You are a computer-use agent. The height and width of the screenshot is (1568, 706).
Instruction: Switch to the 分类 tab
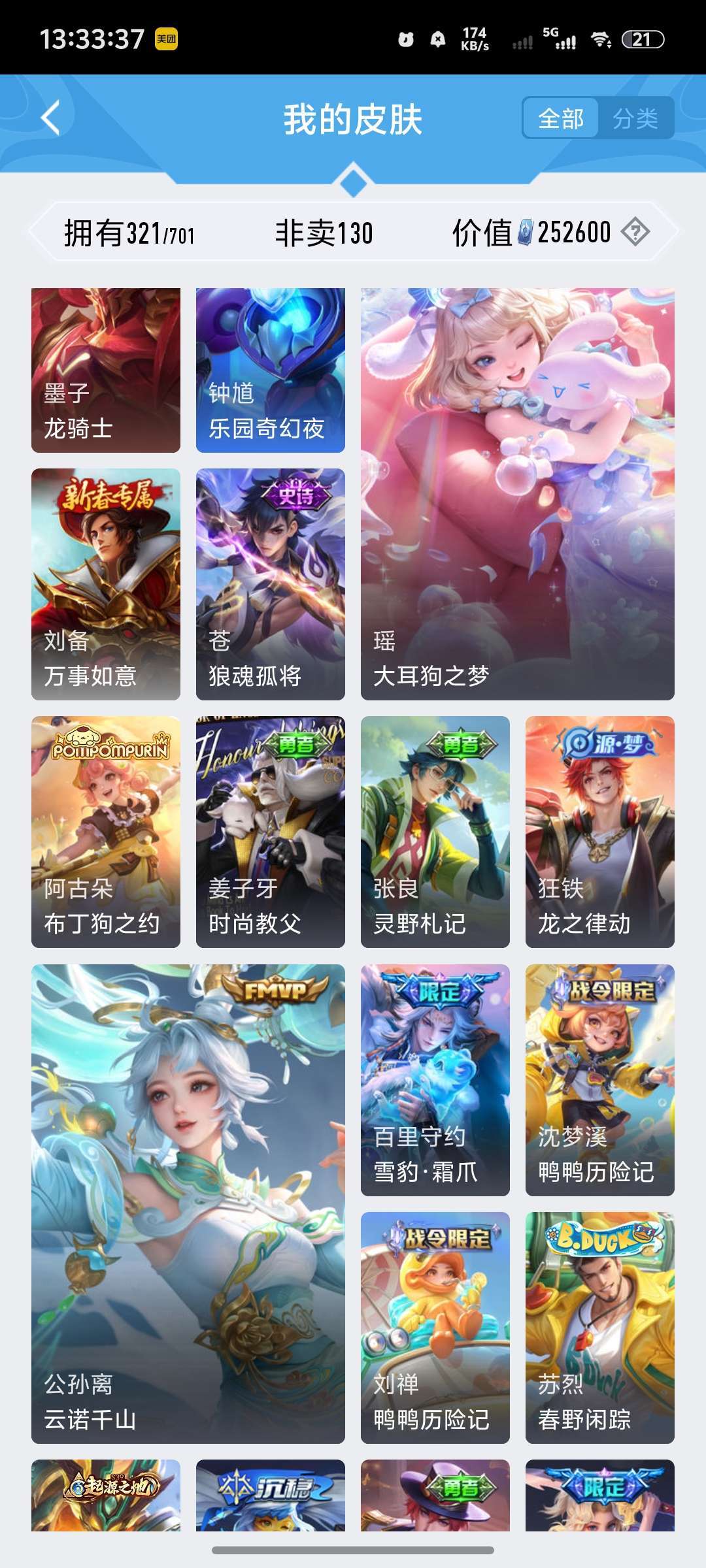point(635,118)
